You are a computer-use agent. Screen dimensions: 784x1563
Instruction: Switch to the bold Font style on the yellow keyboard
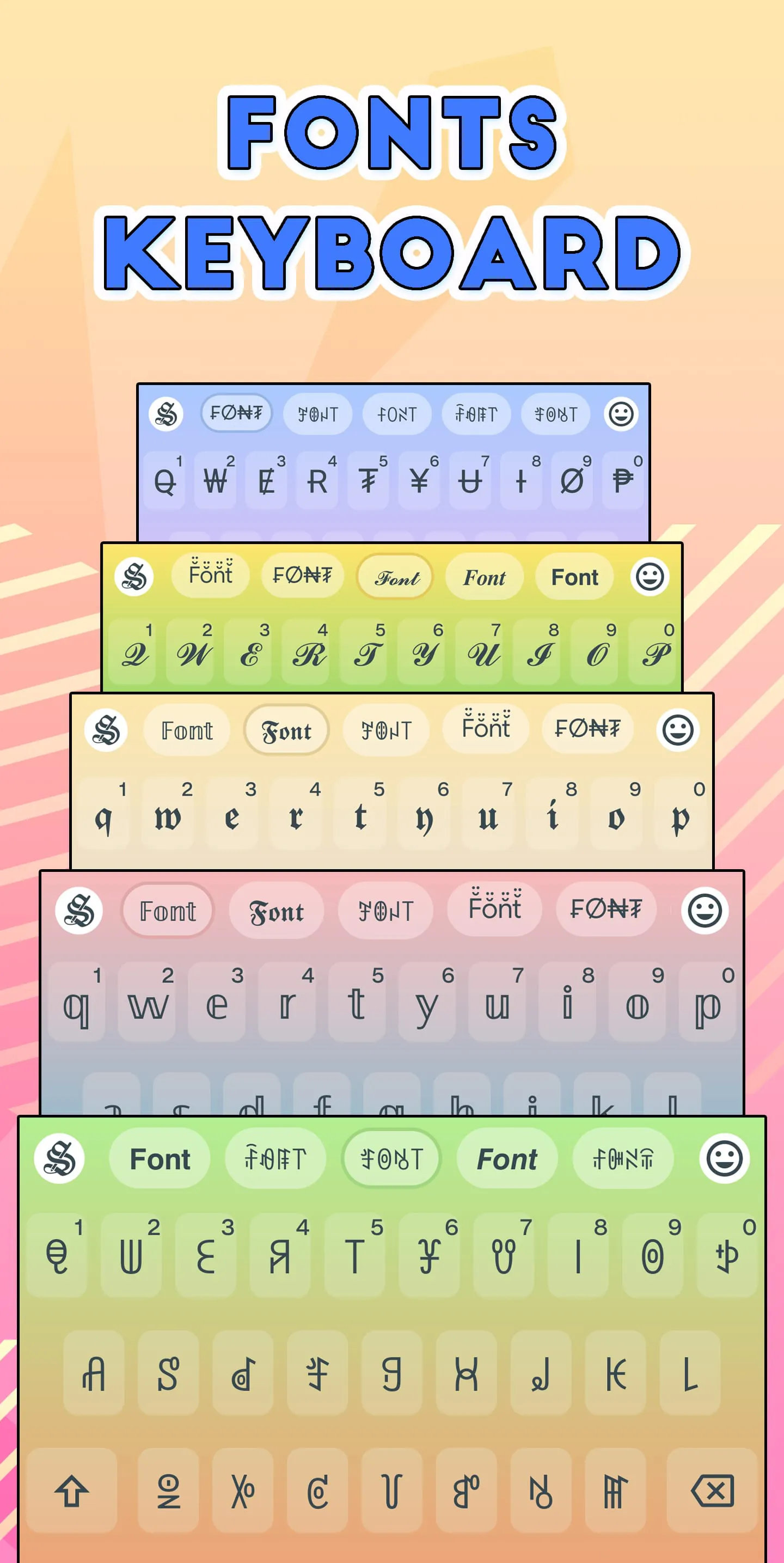pyautogui.click(x=574, y=577)
